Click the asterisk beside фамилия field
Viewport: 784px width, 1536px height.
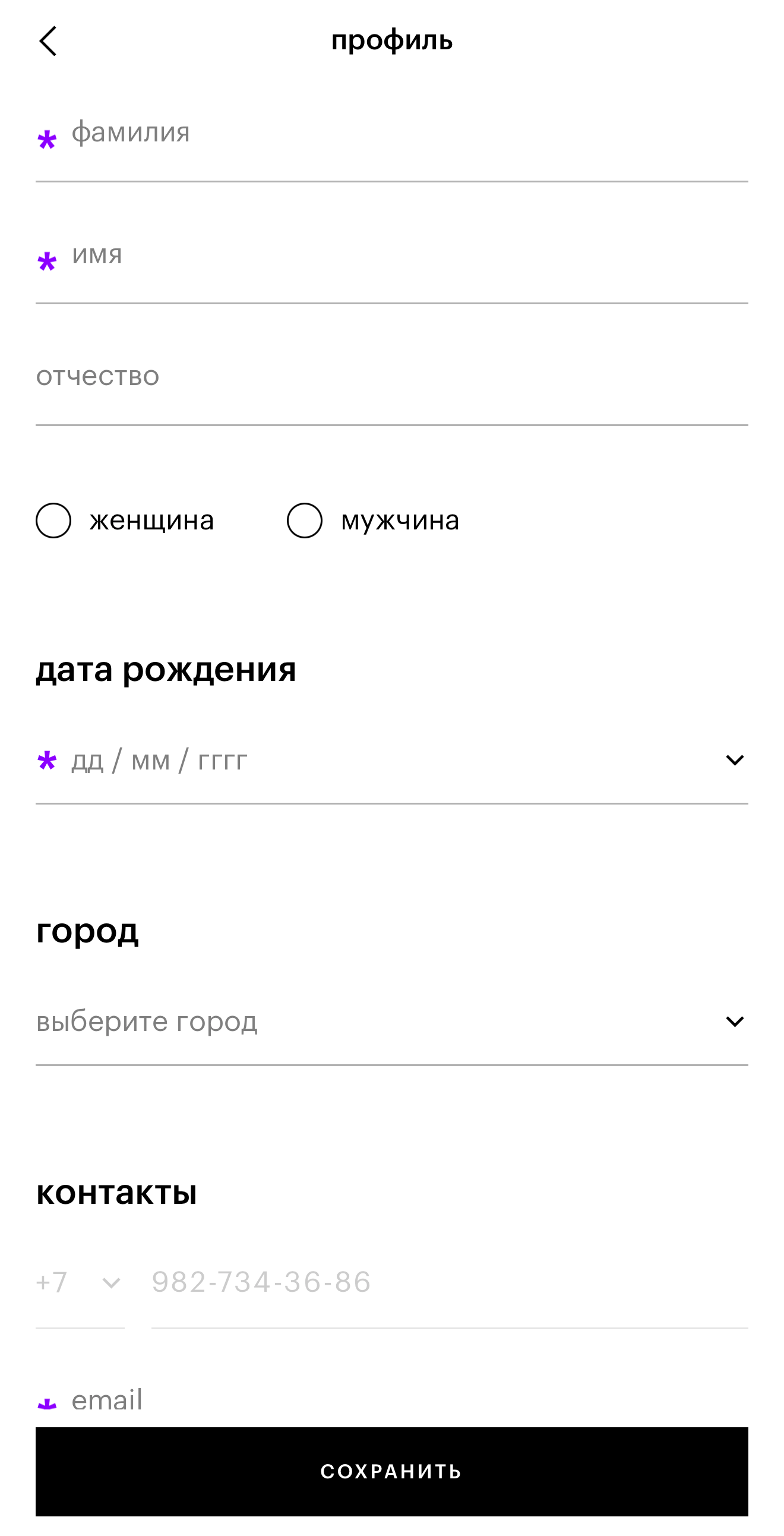click(x=45, y=140)
